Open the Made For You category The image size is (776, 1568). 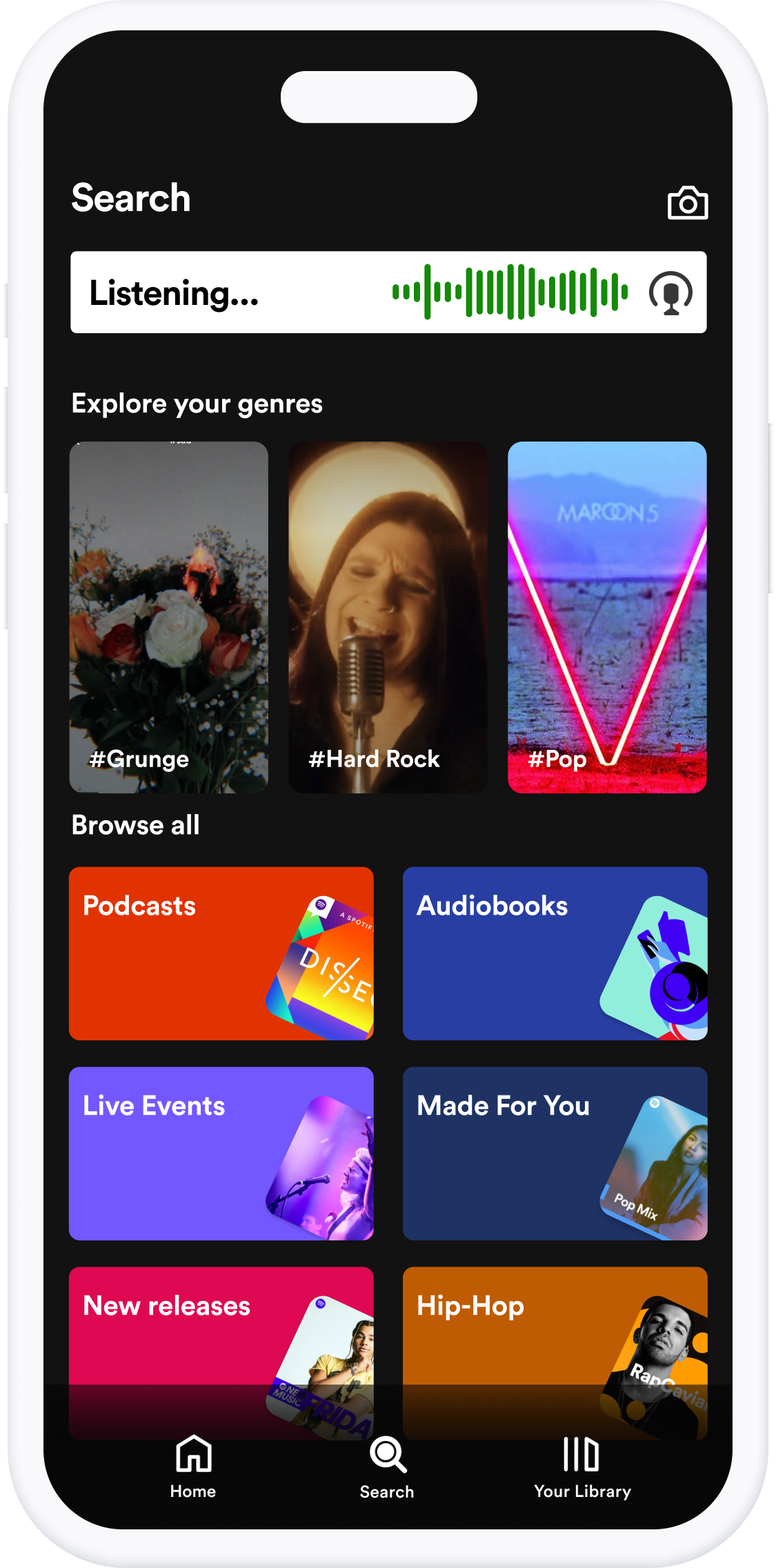[555, 1153]
